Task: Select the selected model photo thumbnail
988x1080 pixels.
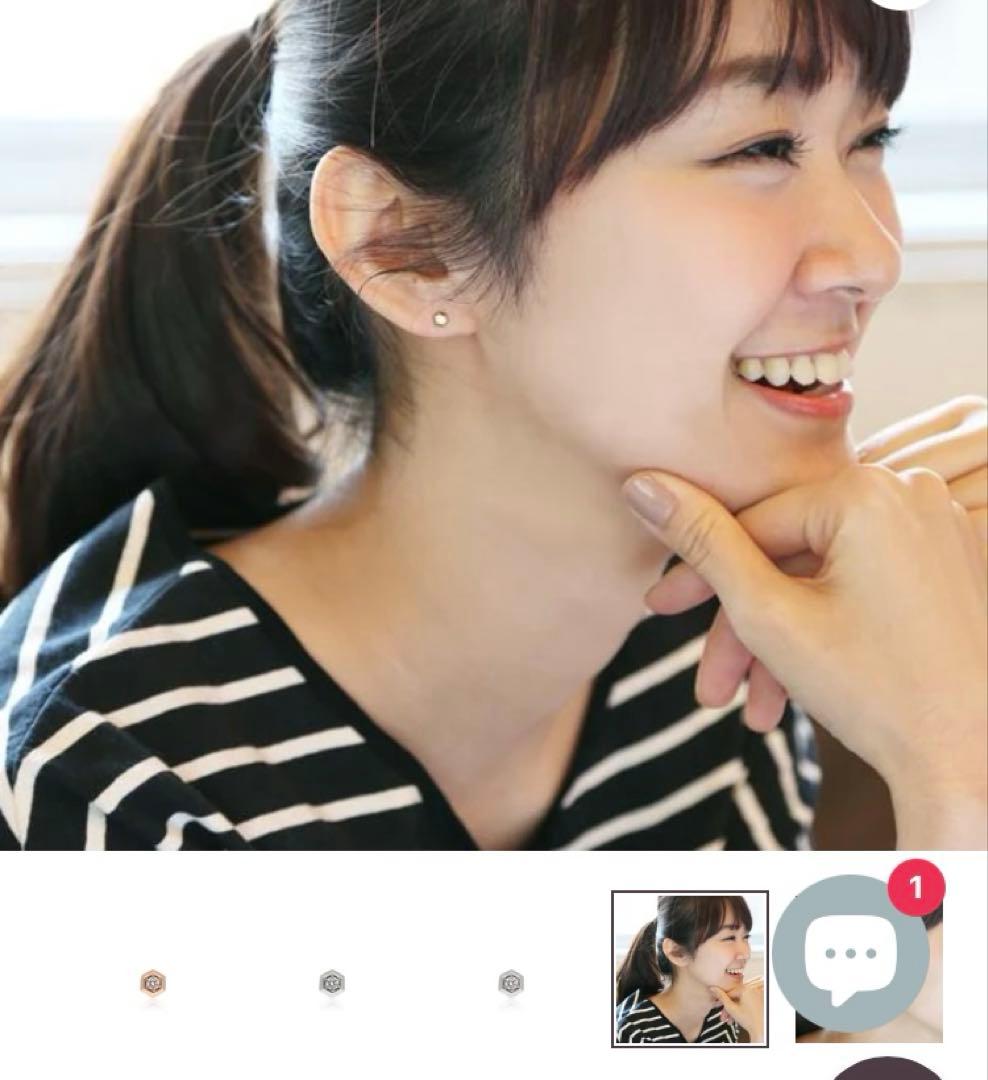Action: pyautogui.click(x=689, y=968)
